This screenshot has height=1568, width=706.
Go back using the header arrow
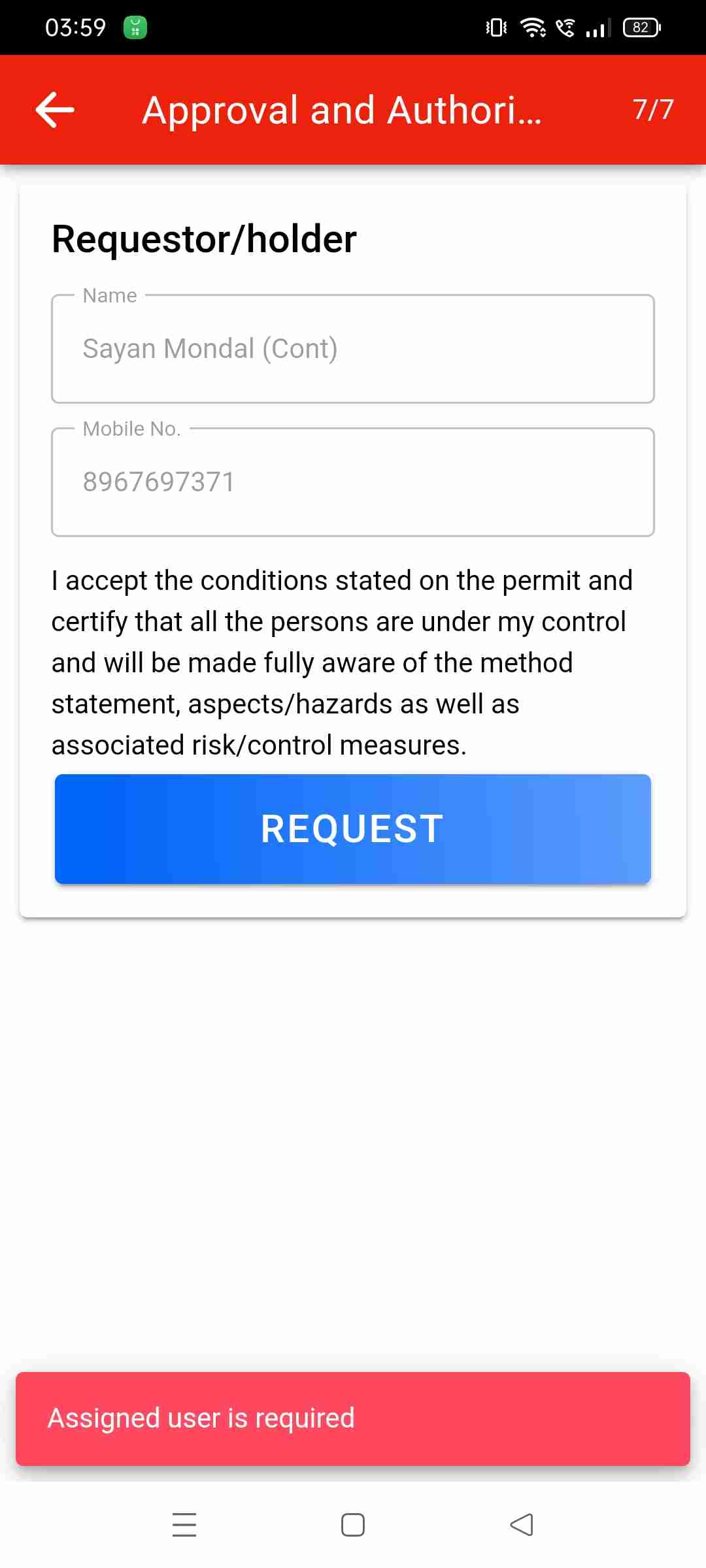55,109
